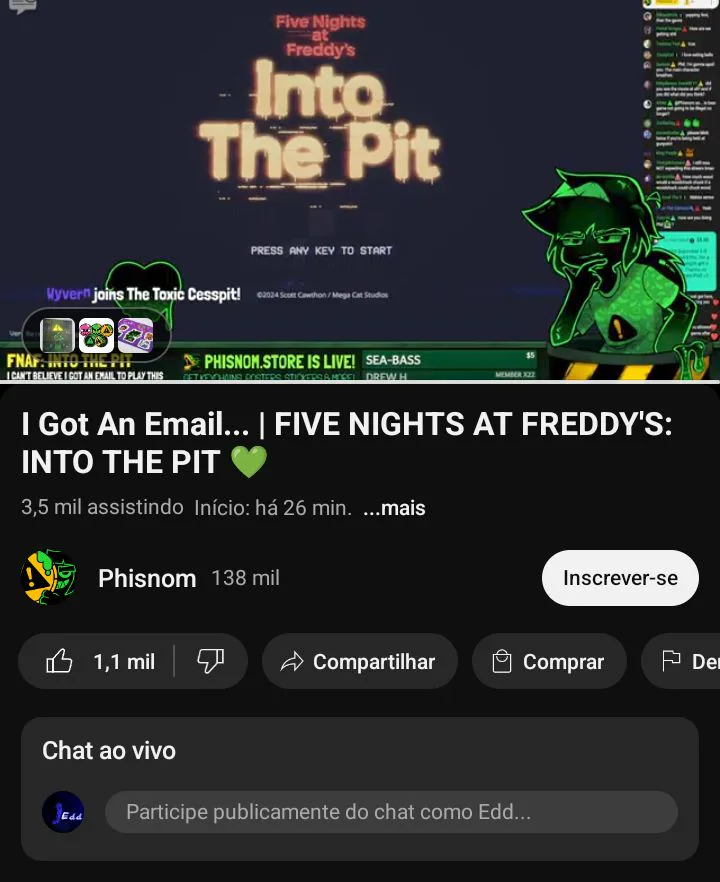Tap the live chat message field
720x882 pixels.
click(x=391, y=812)
